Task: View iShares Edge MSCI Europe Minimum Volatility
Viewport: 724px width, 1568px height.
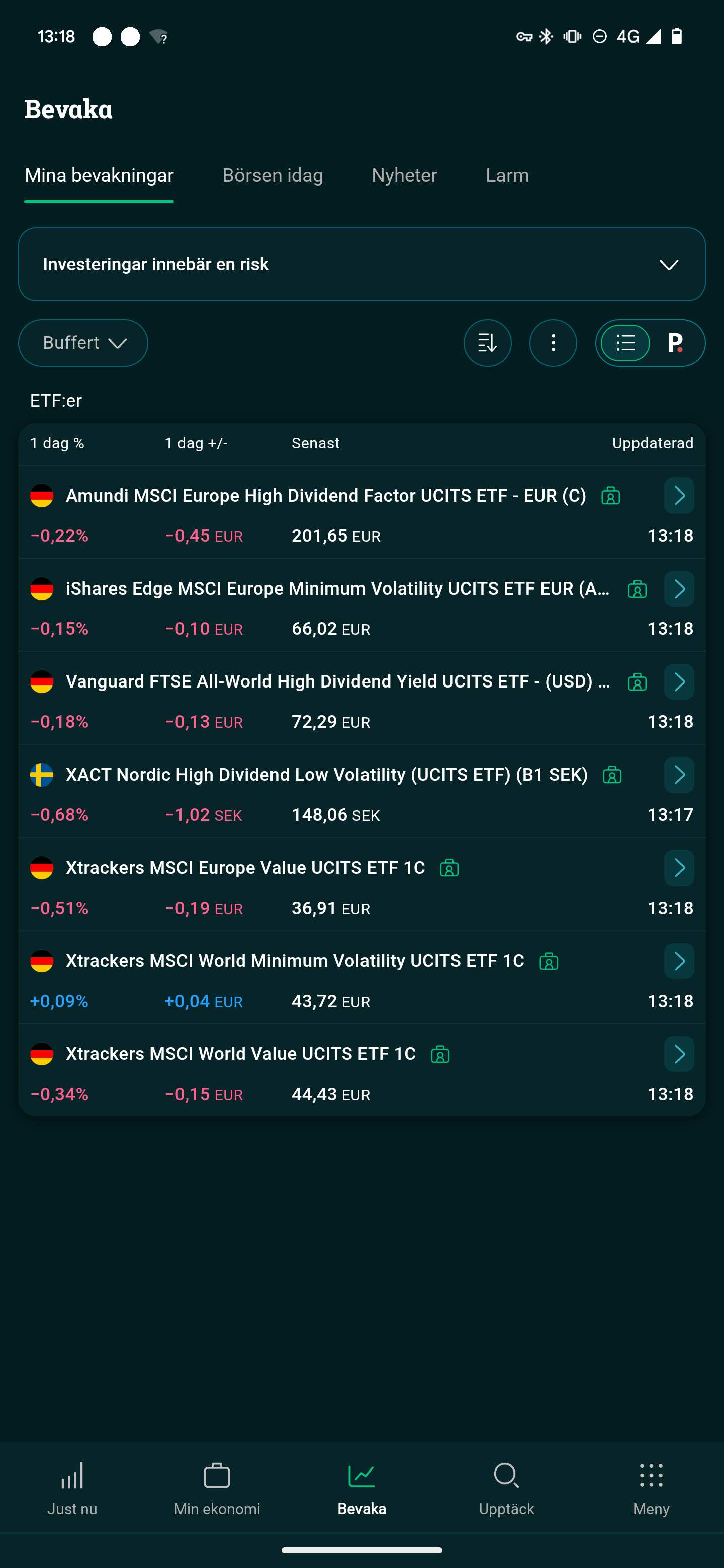Action: pos(679,589)
